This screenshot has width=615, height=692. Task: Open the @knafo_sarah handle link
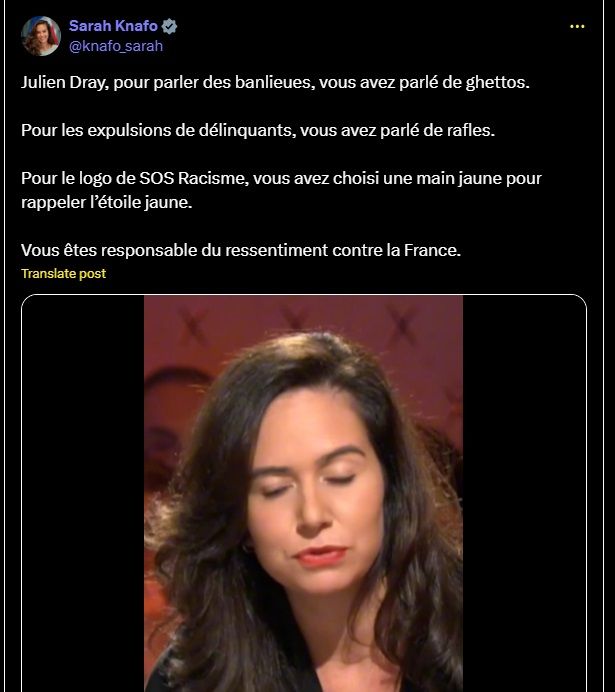(x=115, y=45)
